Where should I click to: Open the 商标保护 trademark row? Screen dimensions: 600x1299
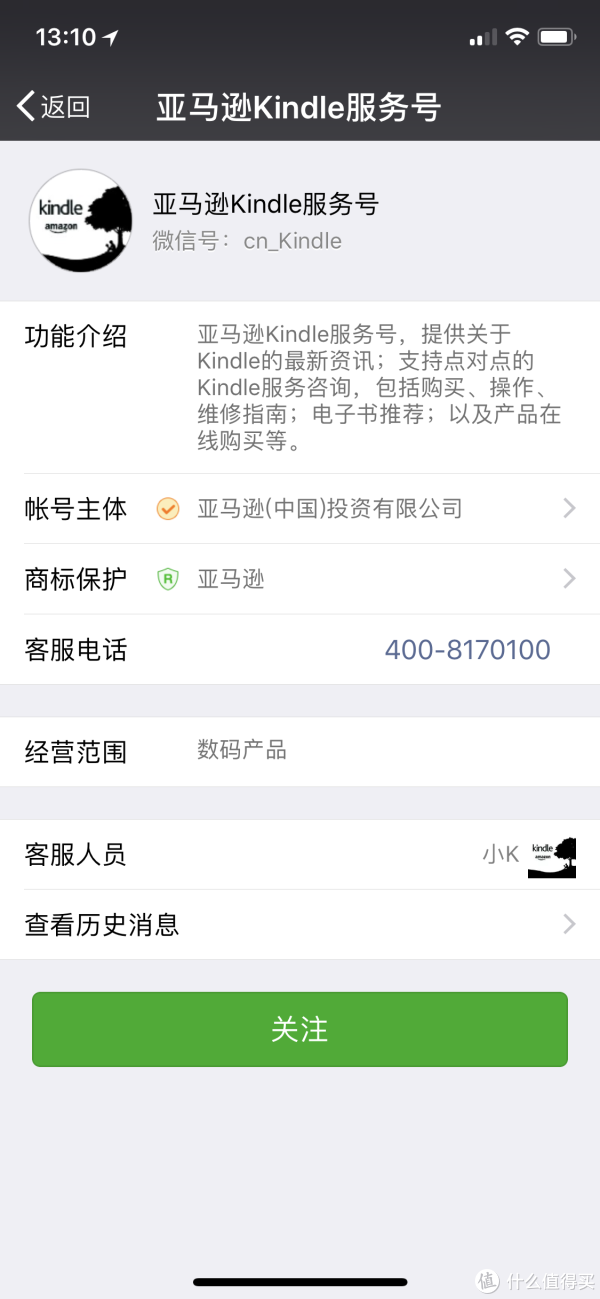[300, 579]
